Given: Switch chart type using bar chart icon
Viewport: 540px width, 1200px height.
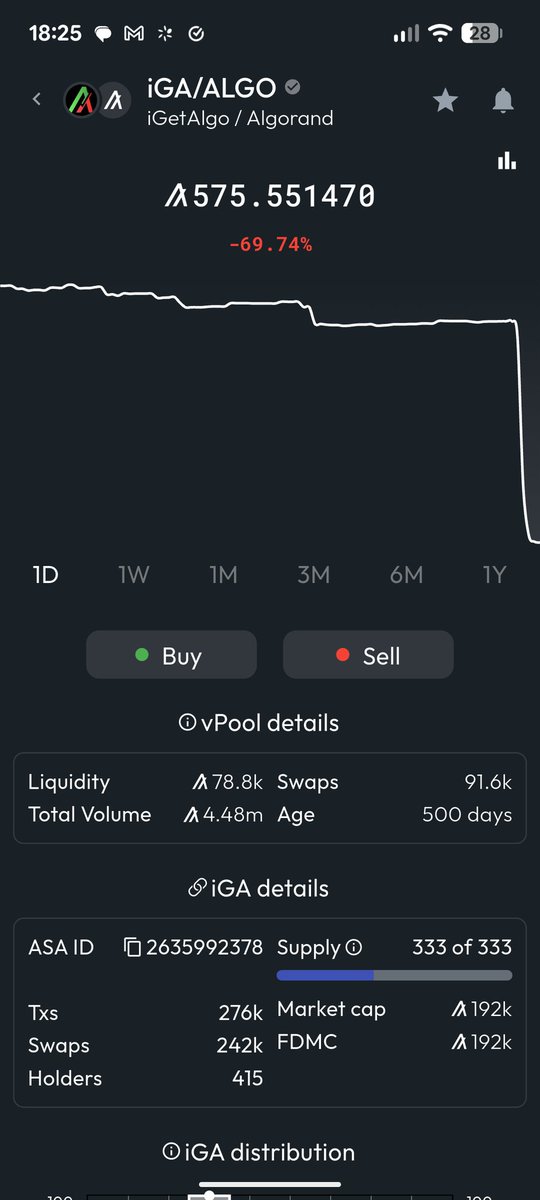Looking at the screenshot, I should pyautogui.click(x=507, y=161).
